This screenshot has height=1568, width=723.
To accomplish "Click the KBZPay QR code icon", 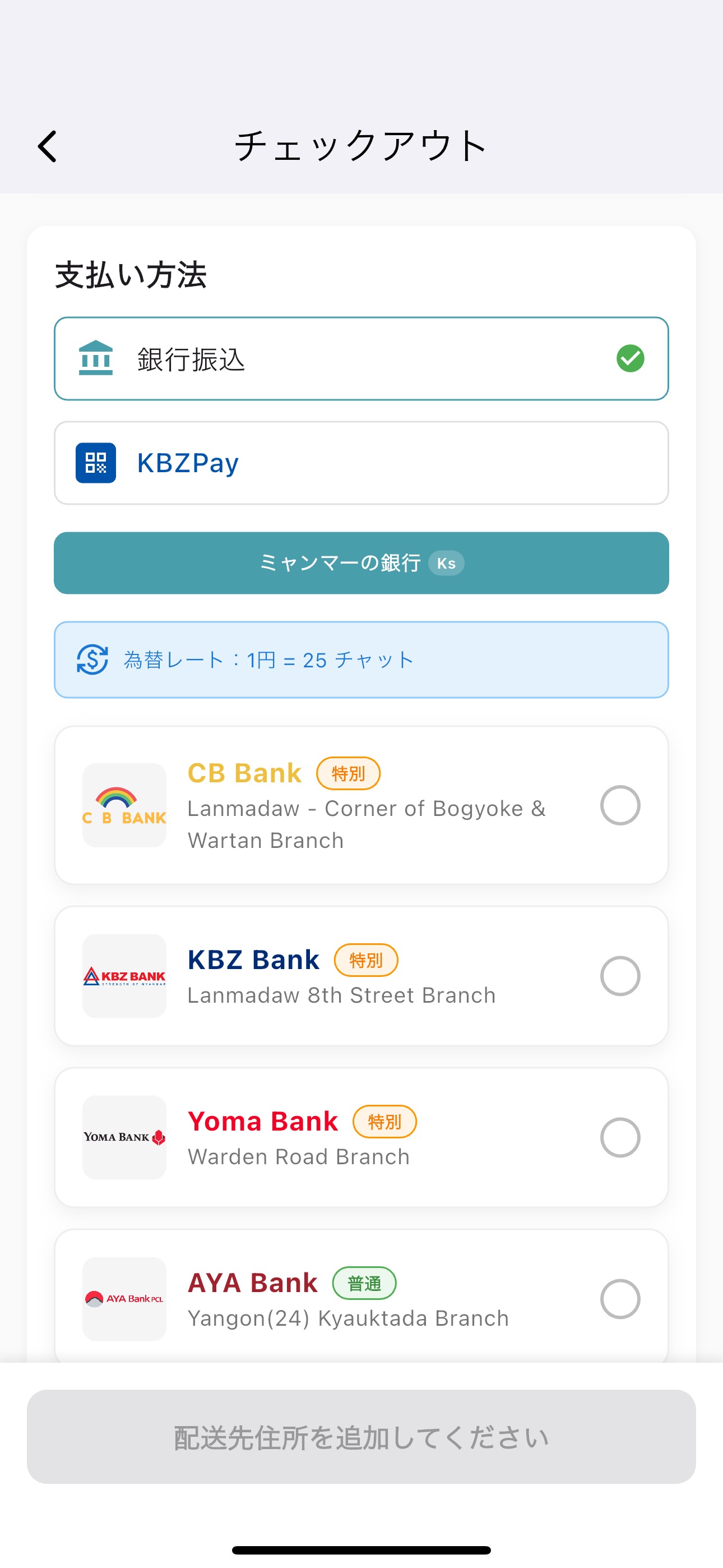I will point(97,463).
